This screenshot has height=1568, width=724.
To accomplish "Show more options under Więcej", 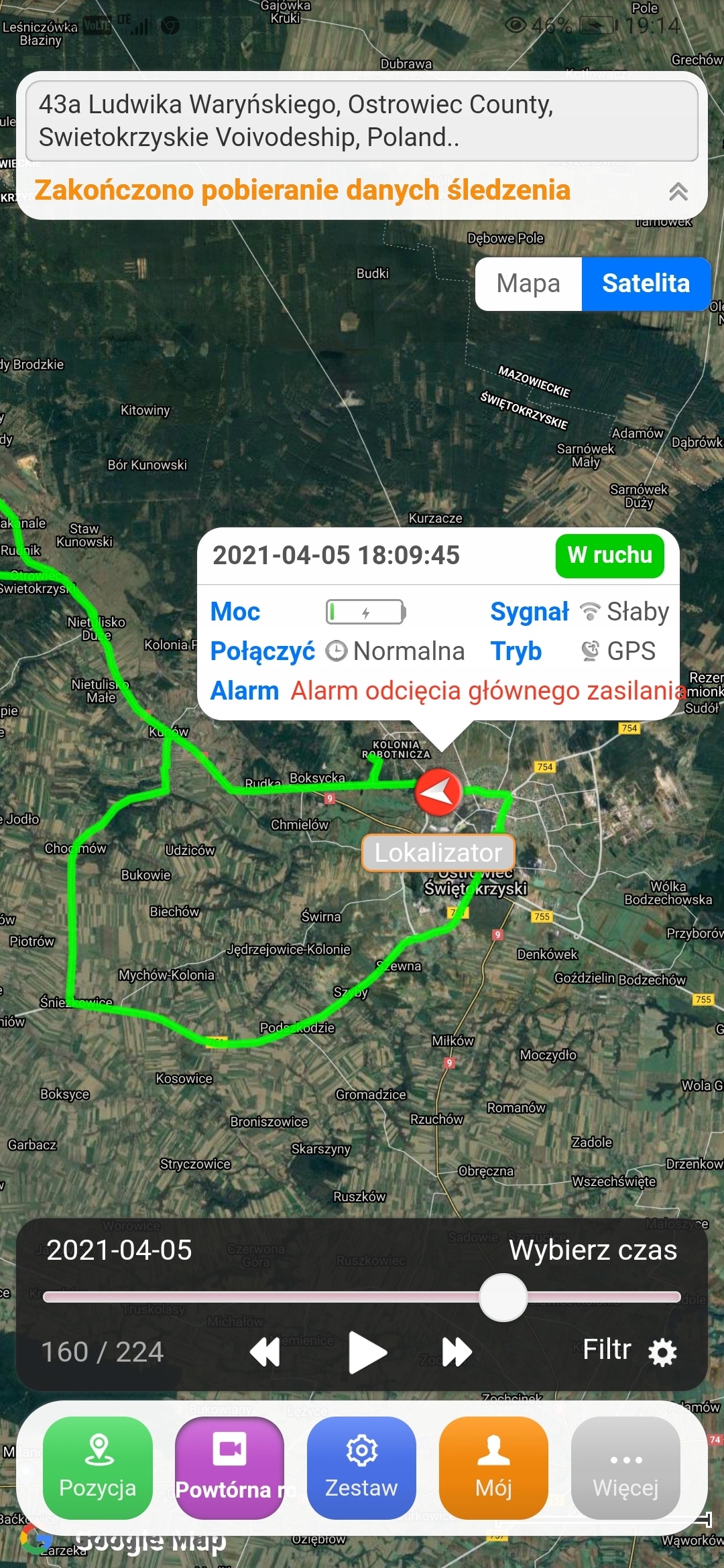I will [x=625, y=1468].
